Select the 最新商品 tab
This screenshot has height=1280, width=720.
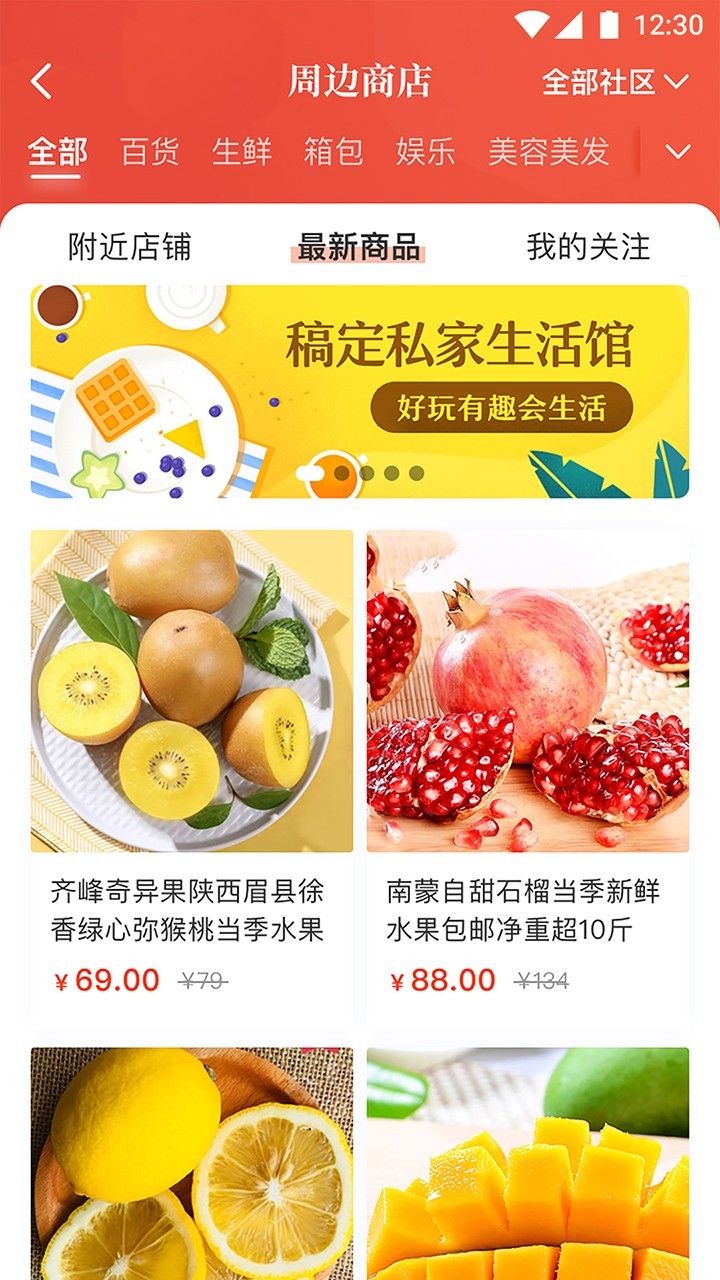pos(359,247)
